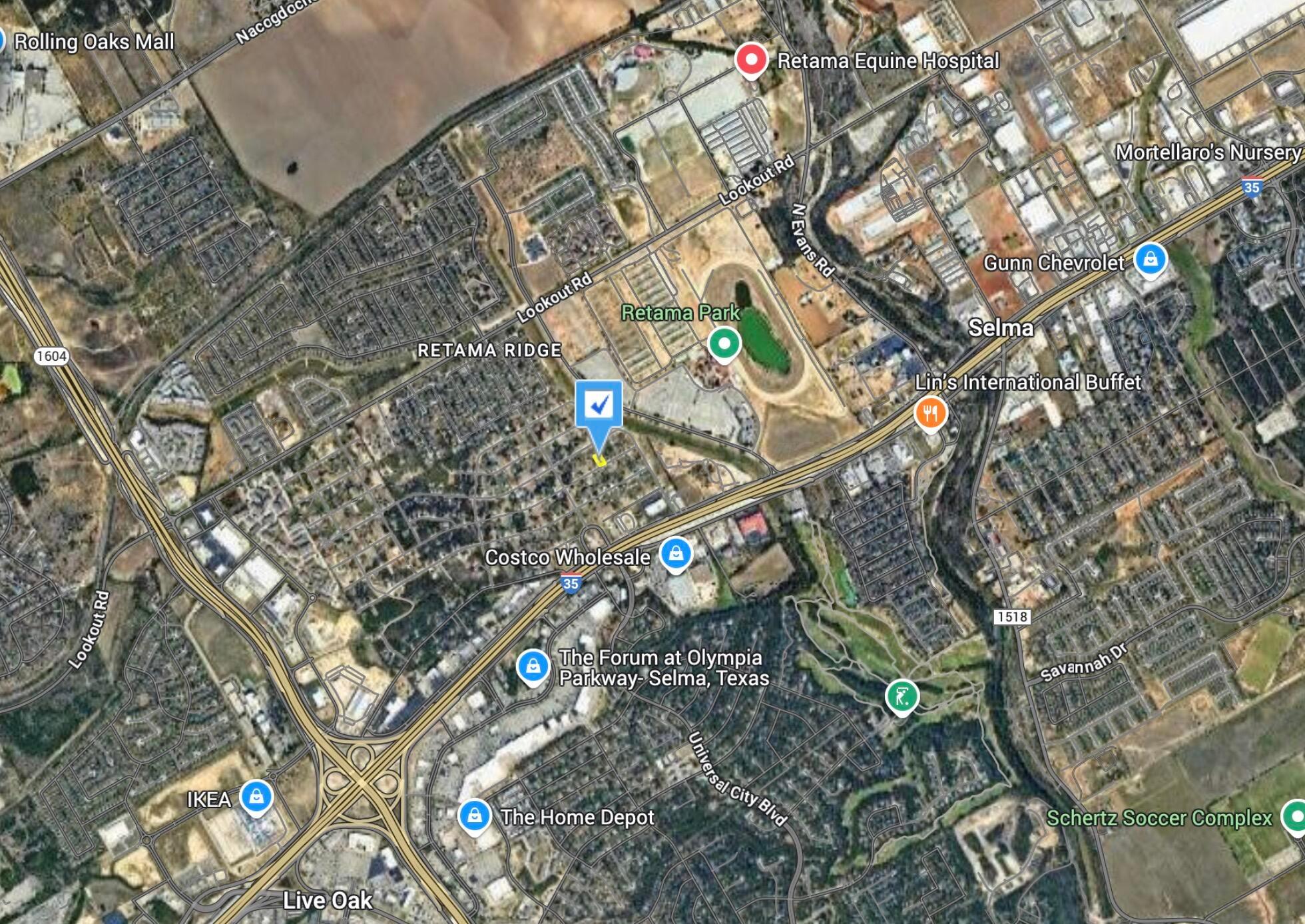Select the Retama Park green marker

pos(724,344)
